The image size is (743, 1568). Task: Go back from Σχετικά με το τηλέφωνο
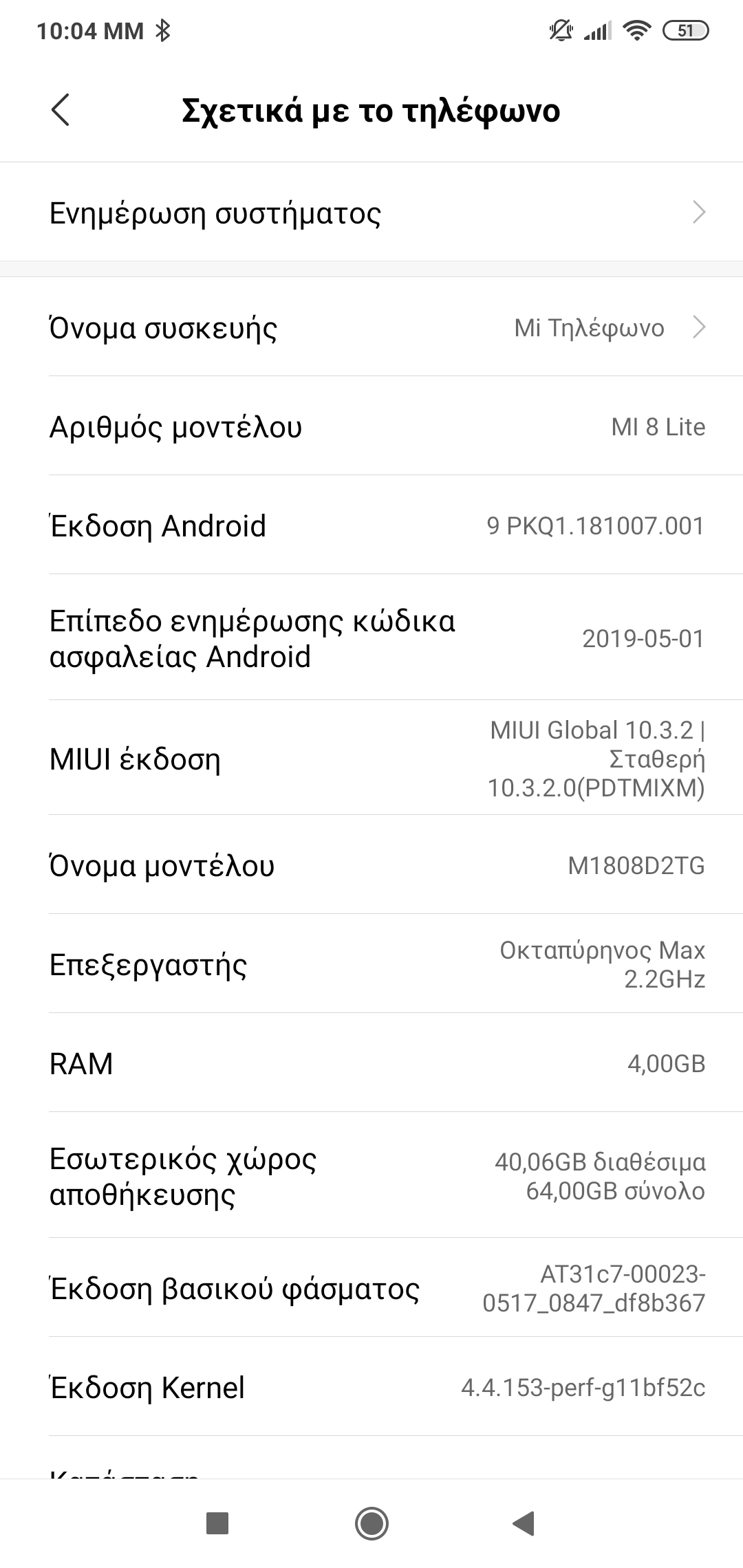click(61, 111)
